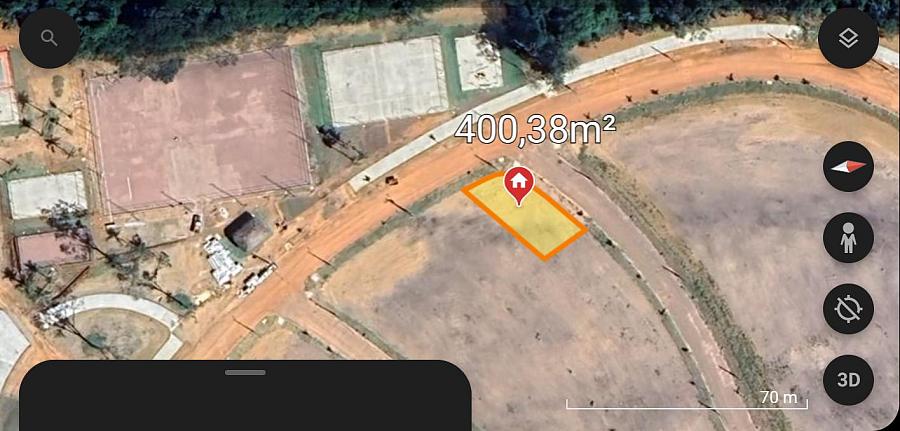
Task: Enter Street View with the pegman icon
Action: click(x=848, y=239)
